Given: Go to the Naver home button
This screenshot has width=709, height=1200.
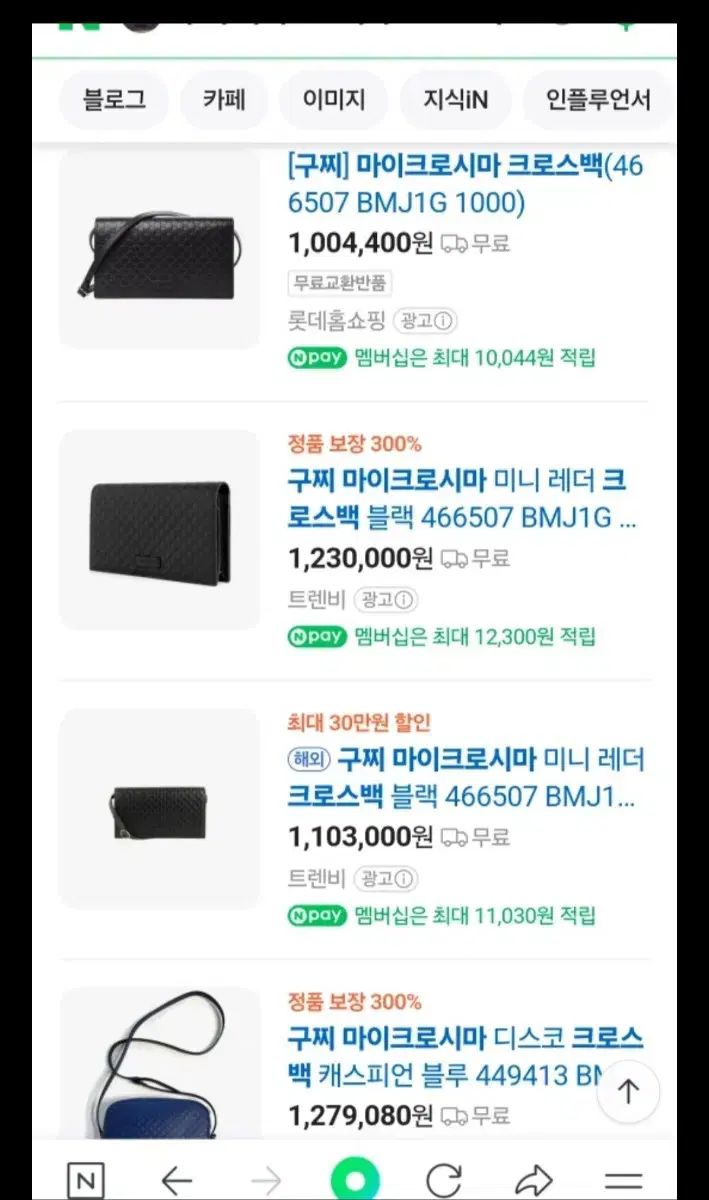Looking at the screenshot, I should (x=84, y=1181).
